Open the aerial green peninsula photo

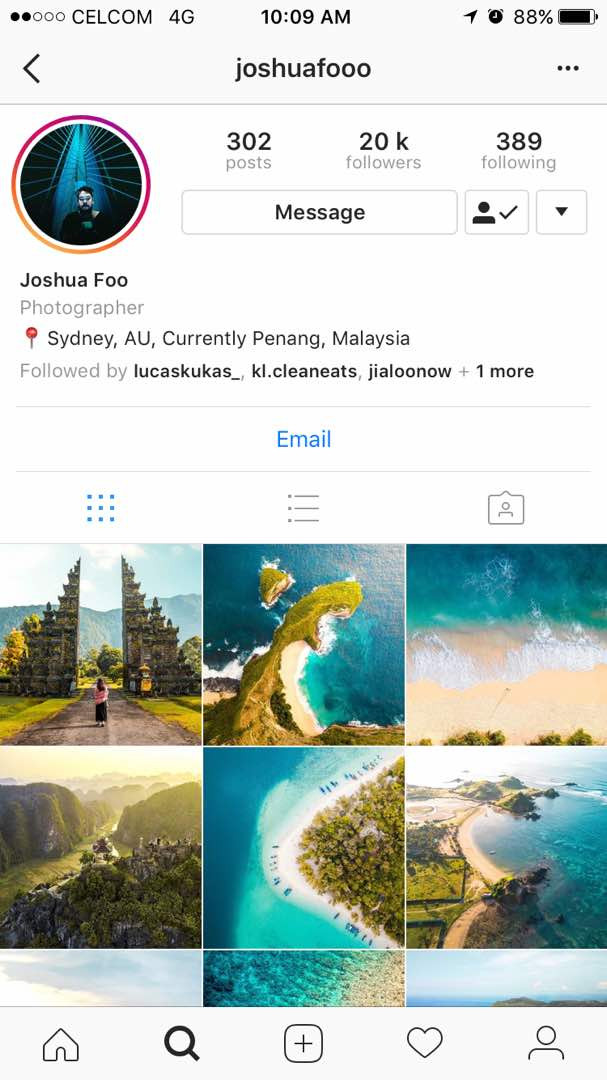pos(304,645)
